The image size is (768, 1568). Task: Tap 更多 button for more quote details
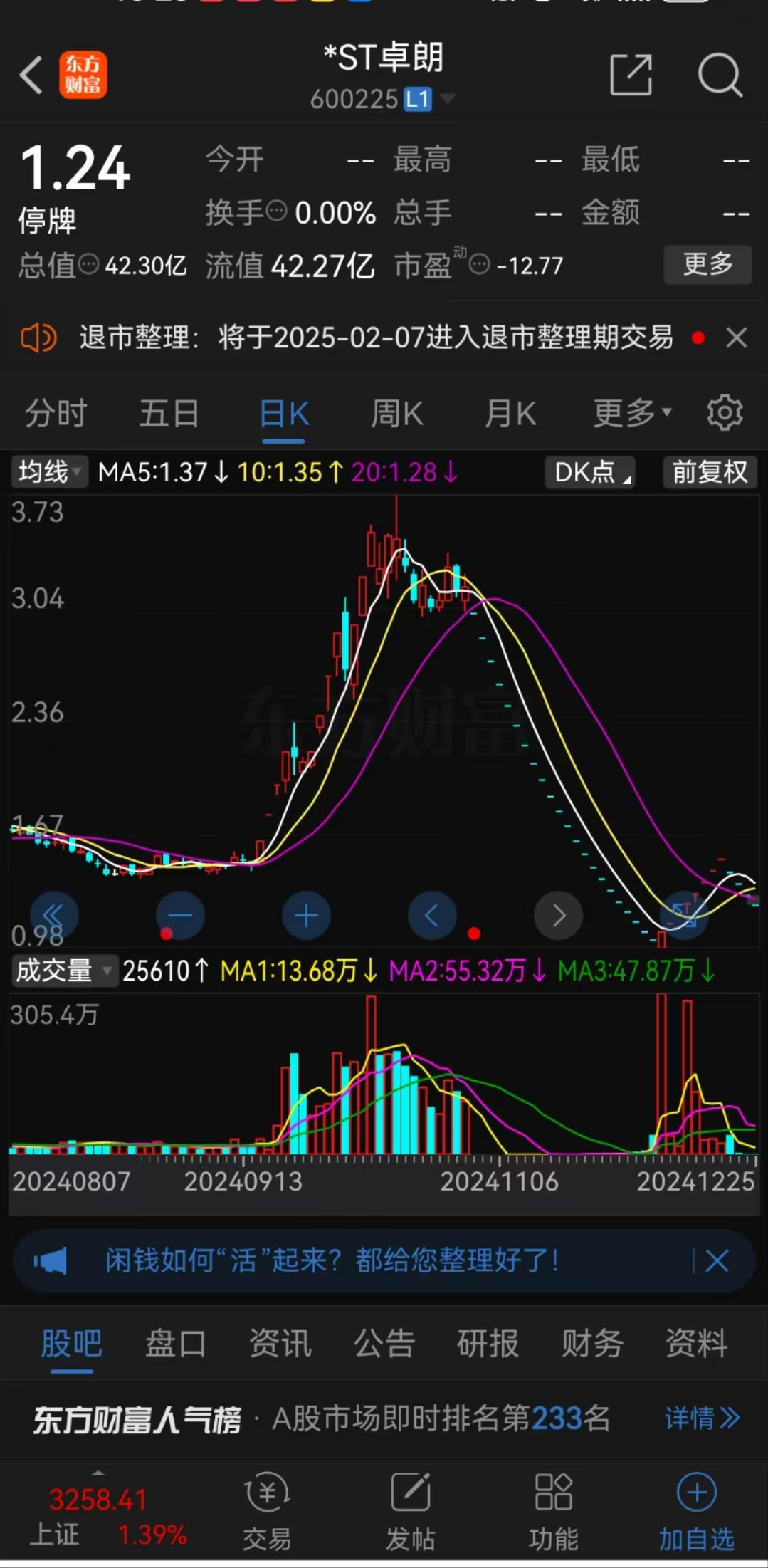coord(707,264)
